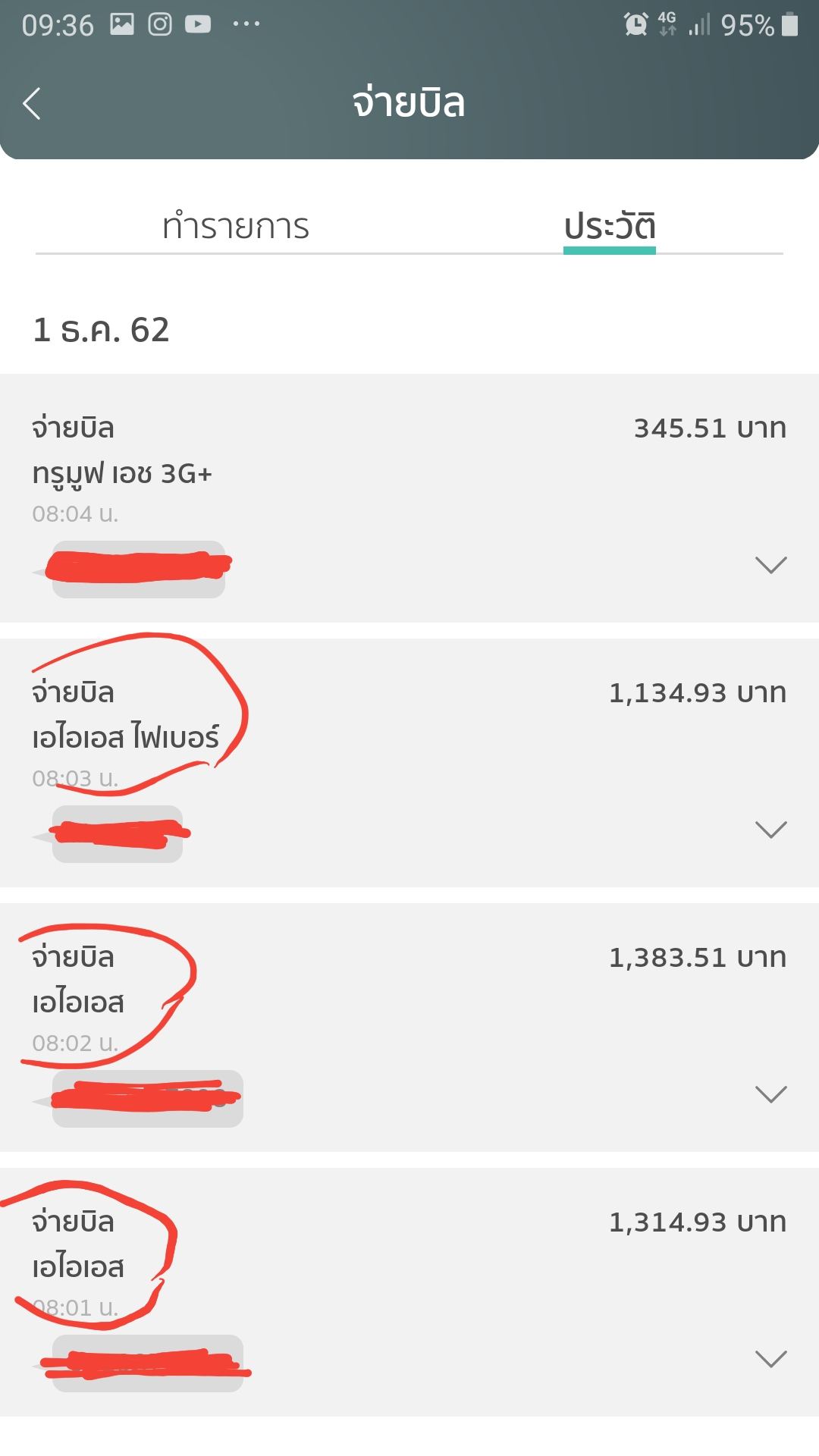Expand the 345.51 บาท ทรูมูฟ เอช payment
The height and width of the screenshot is (1456, 819).
(x=770, y=565)
